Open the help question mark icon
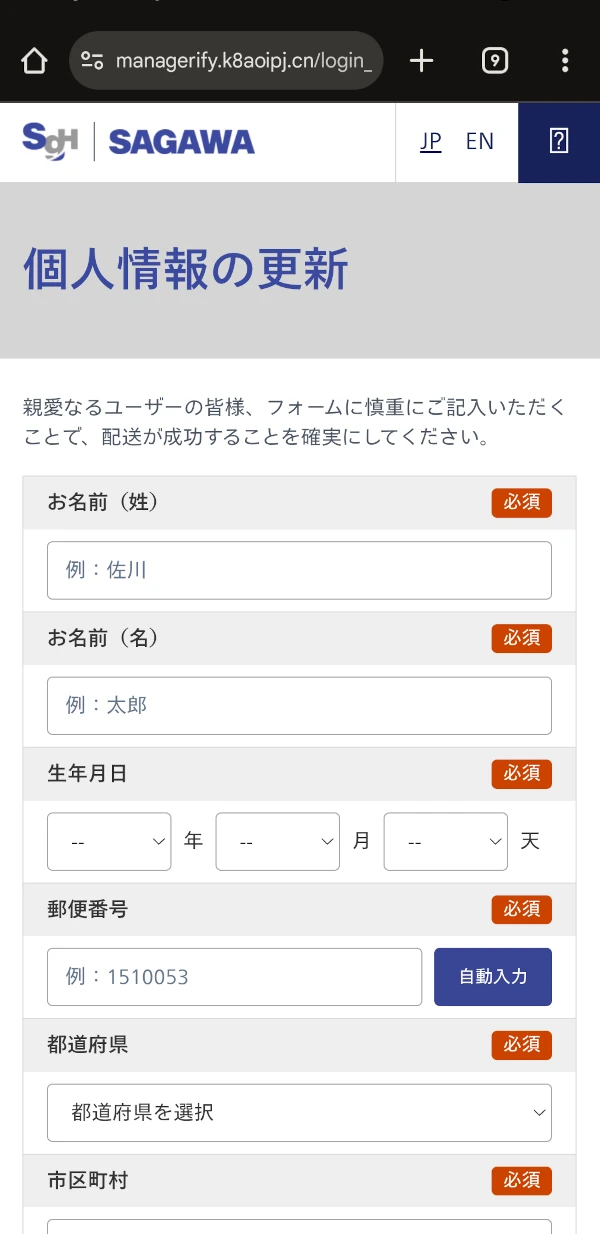Viewport: 600px width, 1238px height. (559, 142)
